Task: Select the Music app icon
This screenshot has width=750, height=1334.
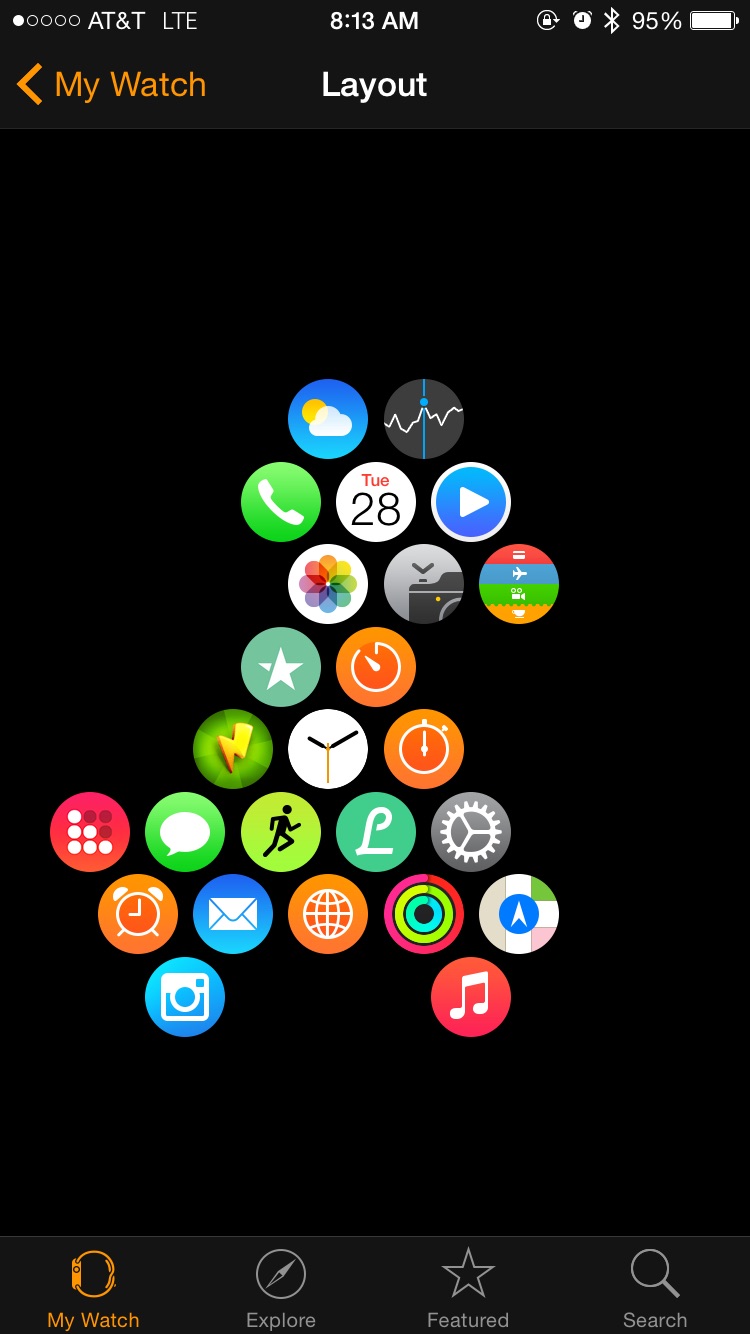Action: [471, 997]
